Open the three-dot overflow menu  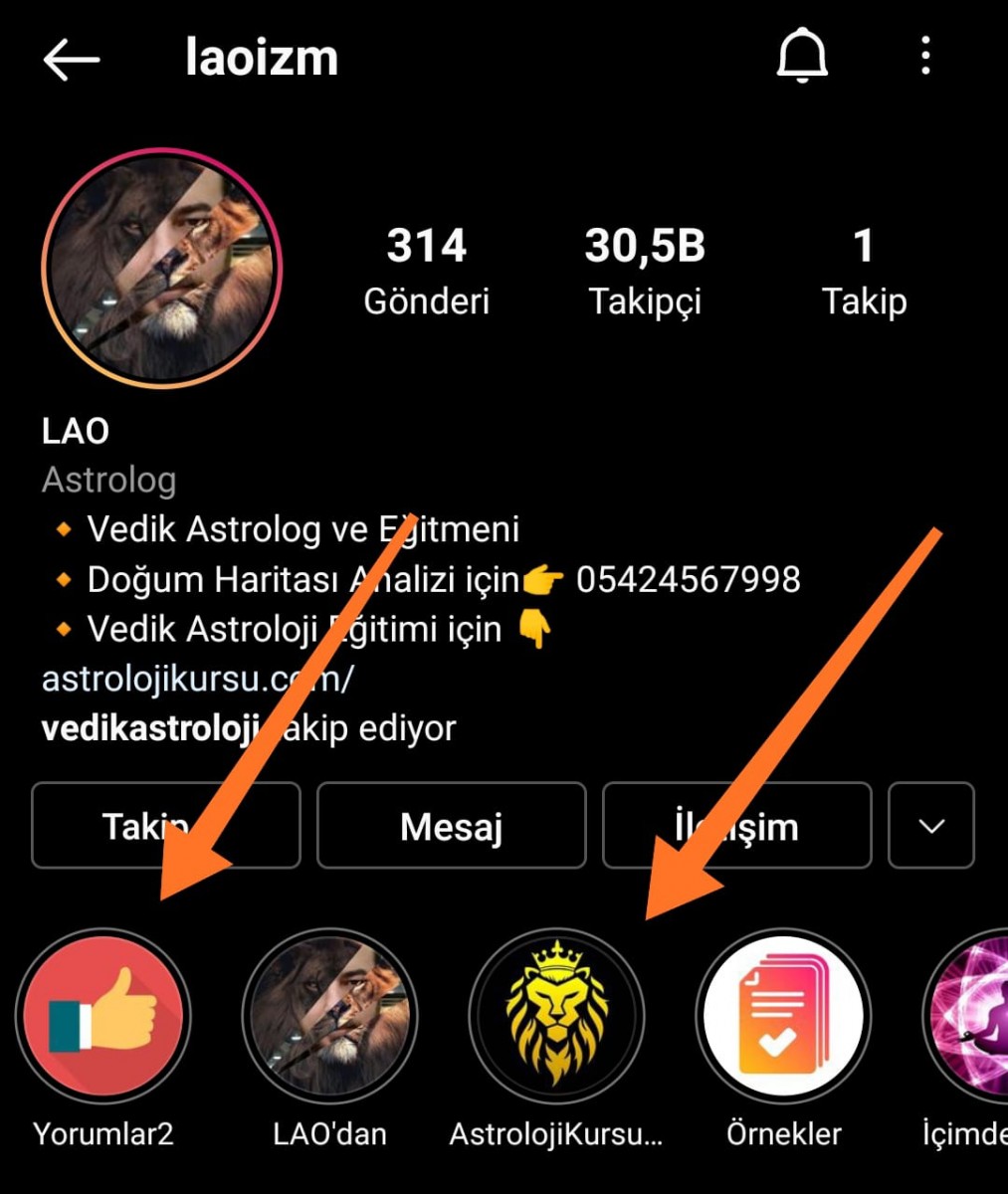coord(925,57)
